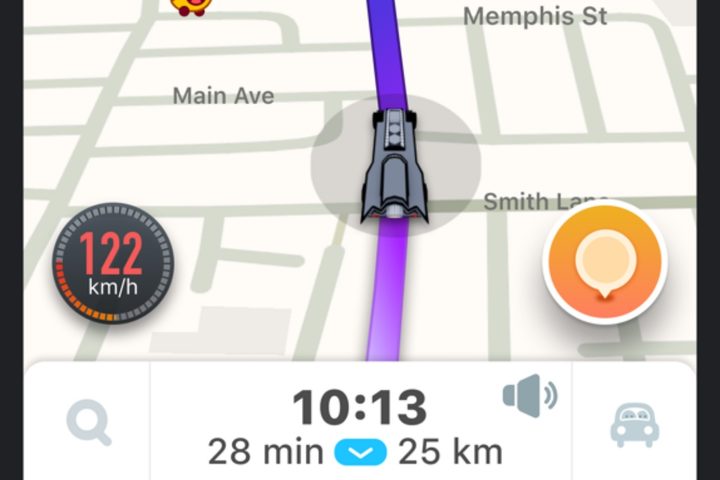The height and width of the screenshot is (480, 720).
Task: Open the carpool car icon
Action: (635, 422)
